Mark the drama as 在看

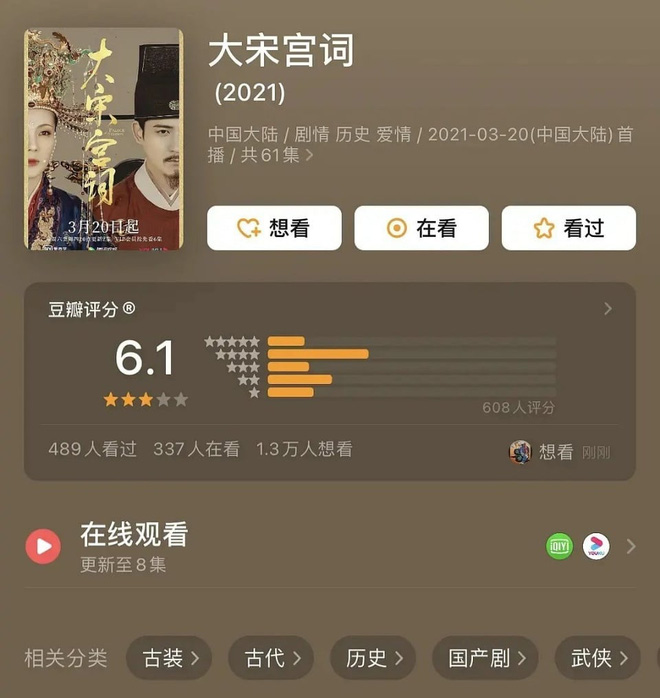tap(421, 228)
